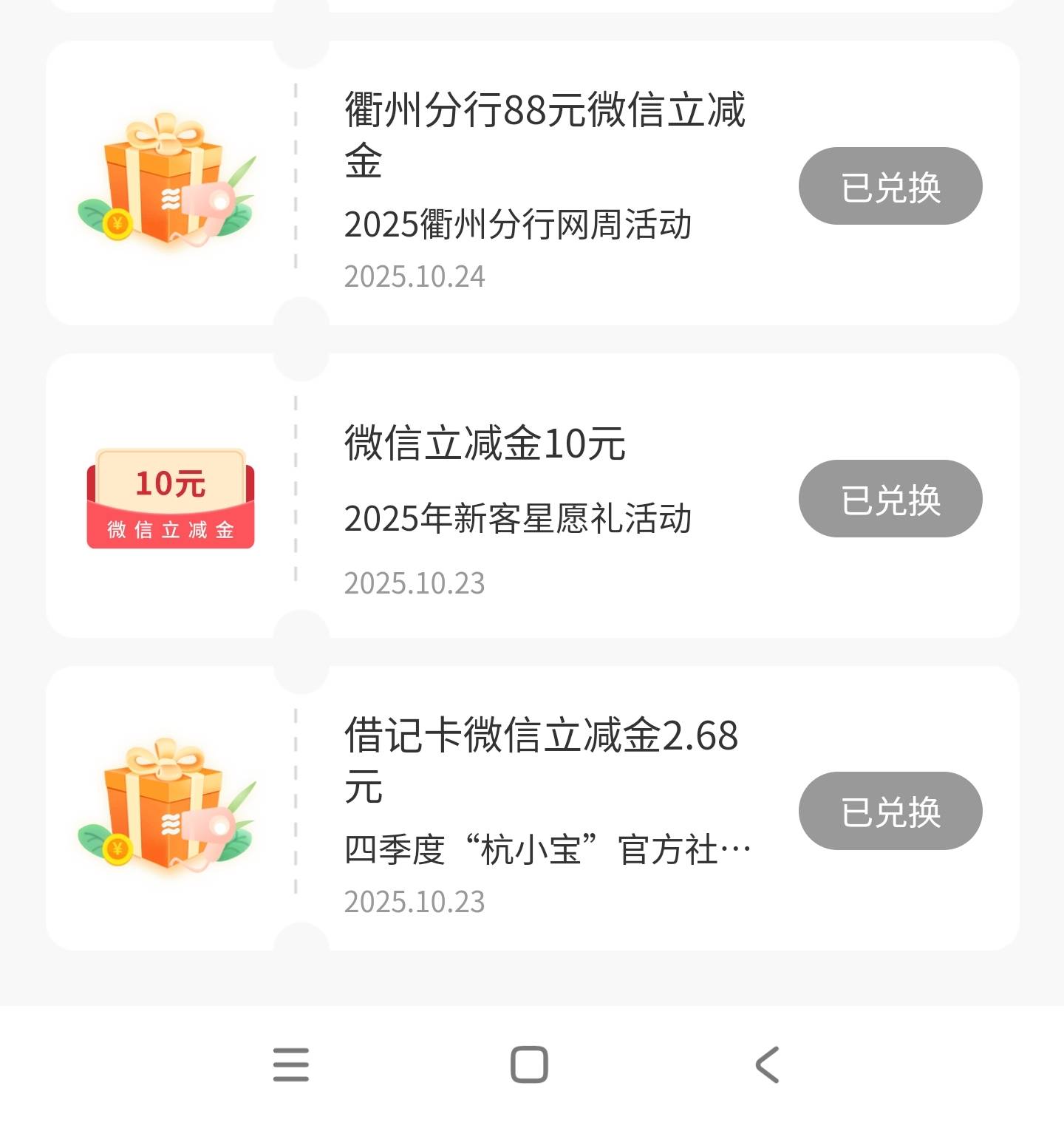
Task: Tap 已兑换 for 衢州分行88元微信立减金
Action: pyautogui.click(x=890, y=186)
